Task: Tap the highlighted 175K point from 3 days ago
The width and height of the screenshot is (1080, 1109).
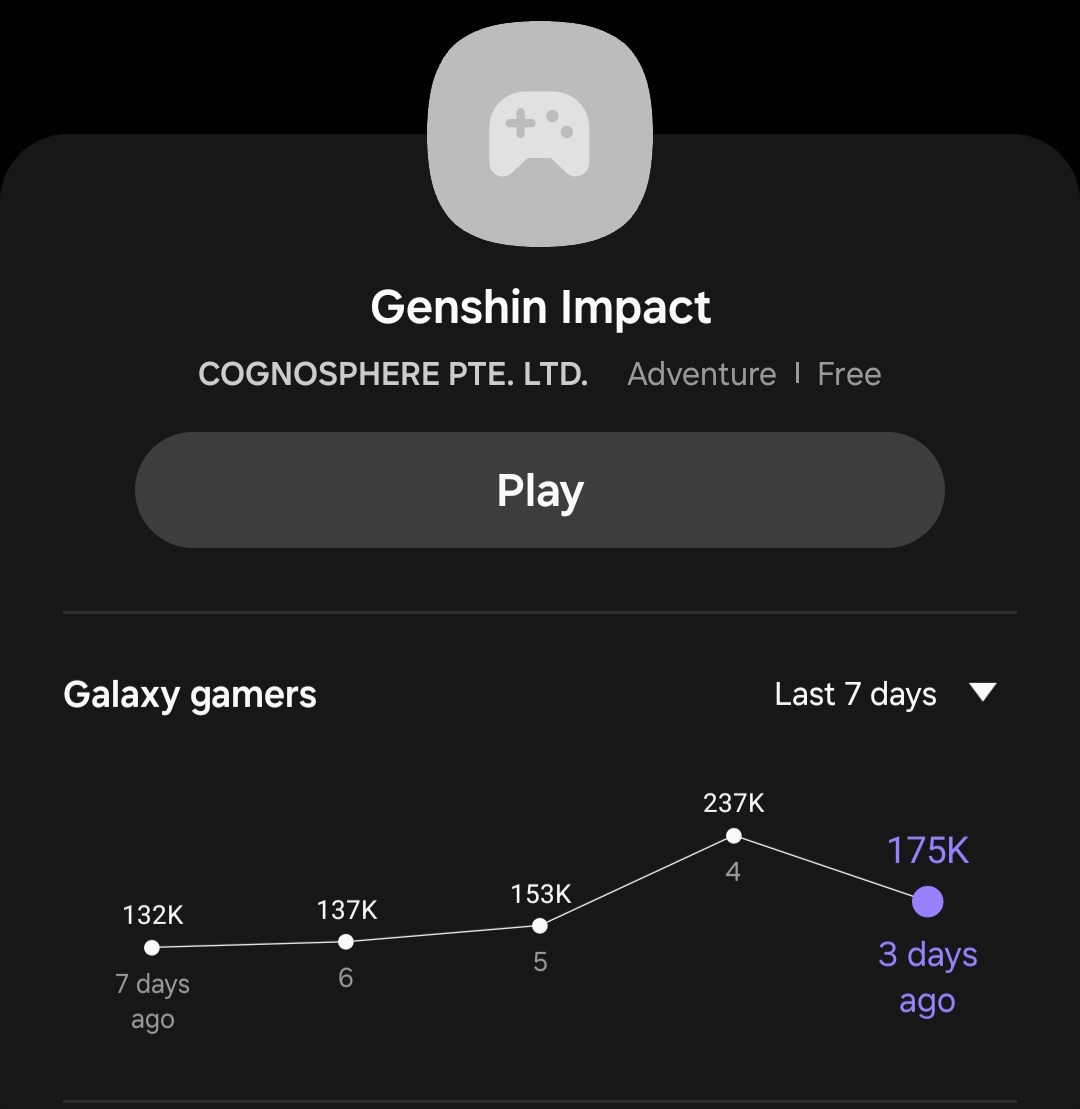Action: point(927,902)
